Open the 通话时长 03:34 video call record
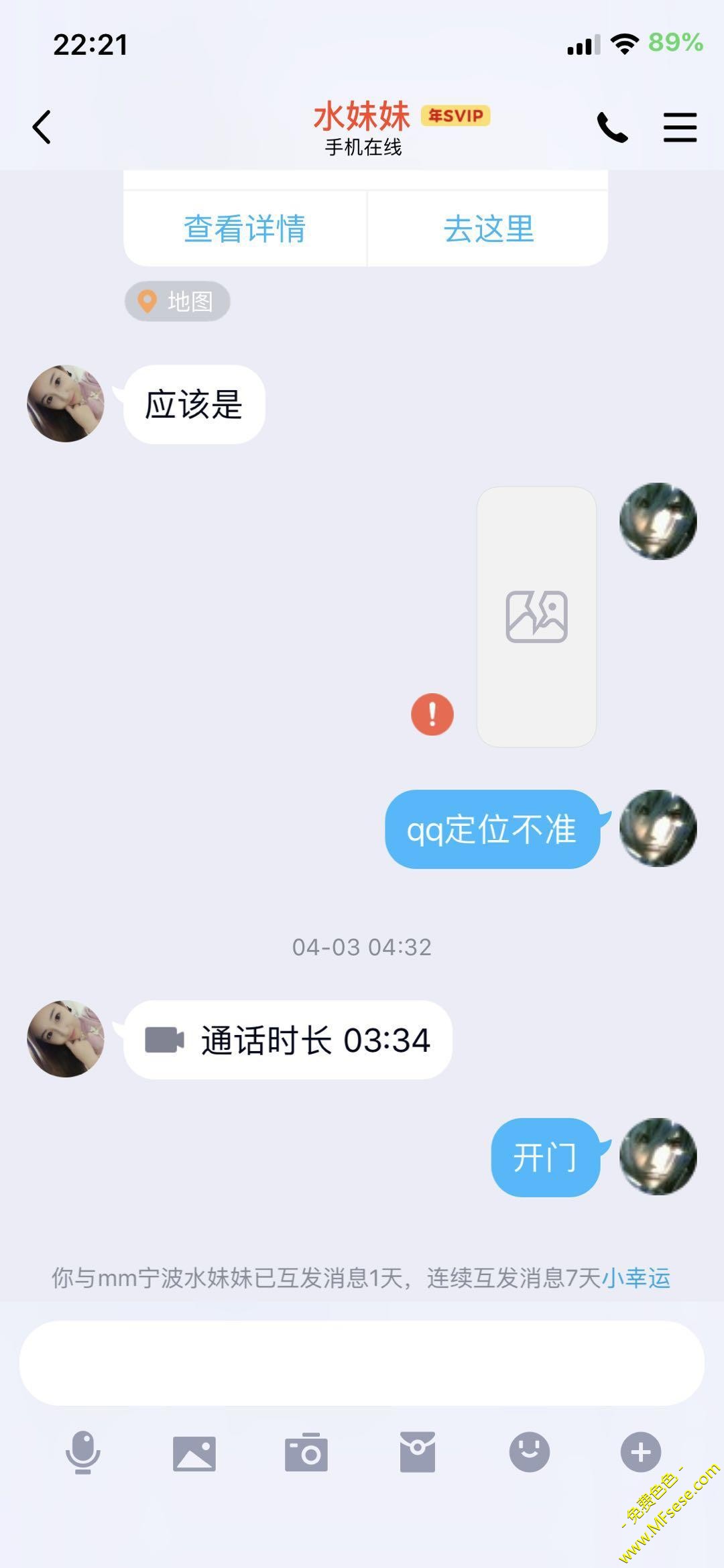 [288, 1040]
